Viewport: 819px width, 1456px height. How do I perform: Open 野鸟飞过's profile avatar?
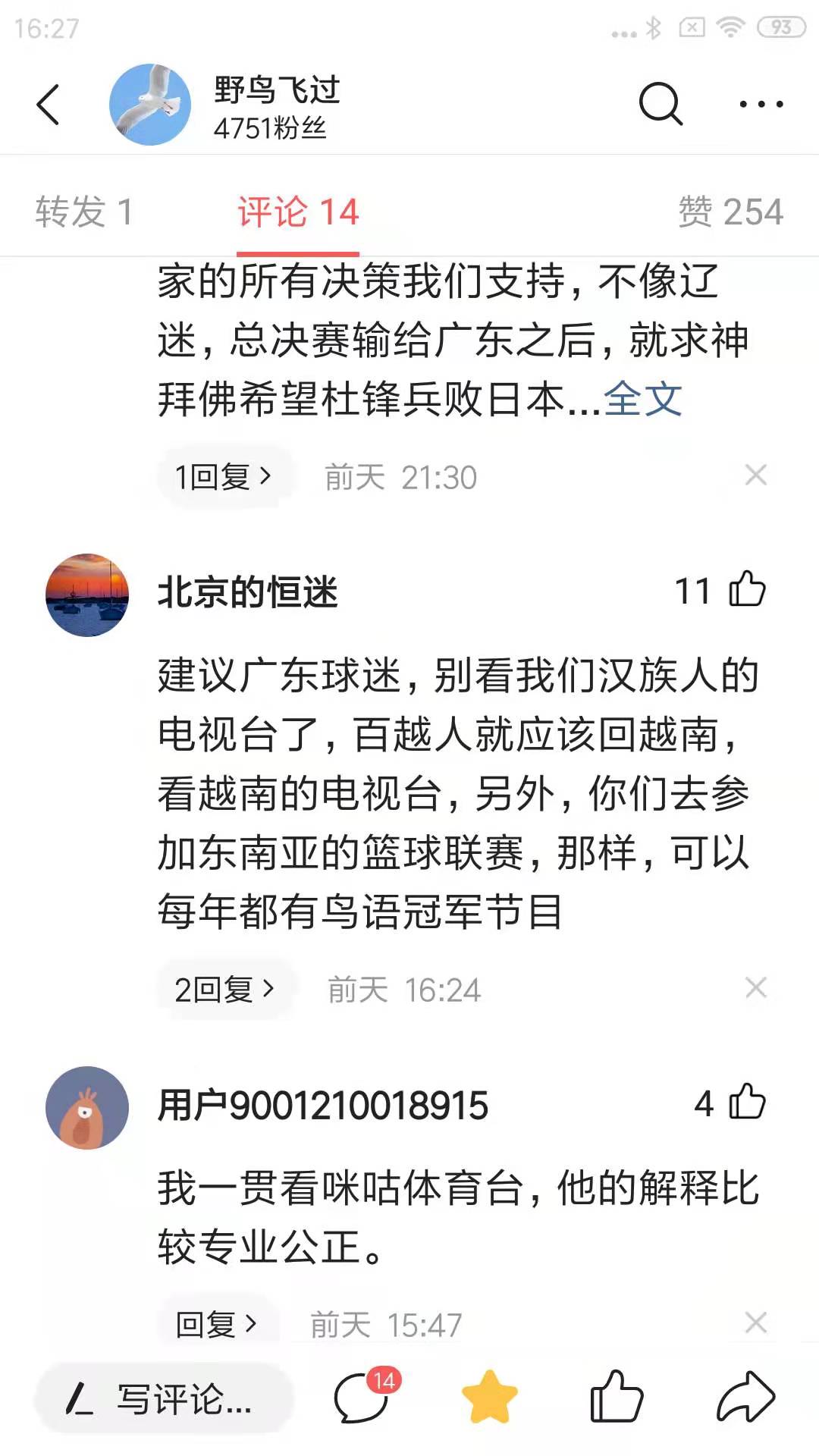tap(149, 105)
